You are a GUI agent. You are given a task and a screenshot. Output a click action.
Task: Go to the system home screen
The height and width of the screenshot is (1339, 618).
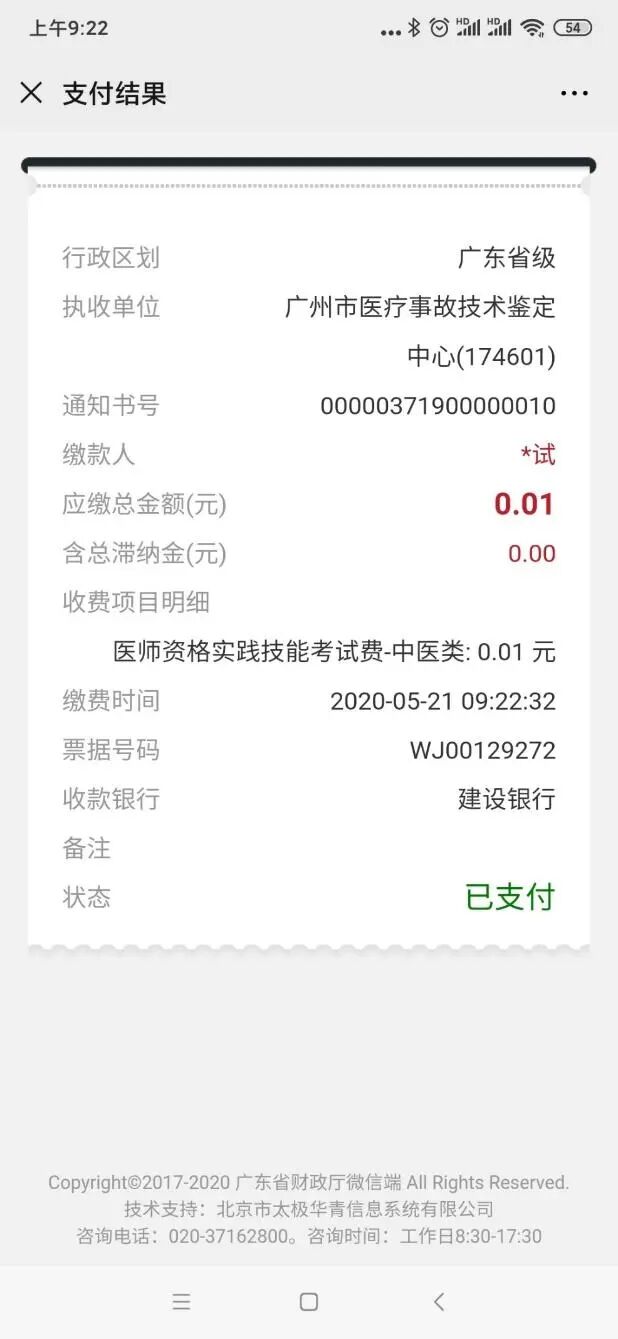pyautogui.click(x=309, y=1301)
